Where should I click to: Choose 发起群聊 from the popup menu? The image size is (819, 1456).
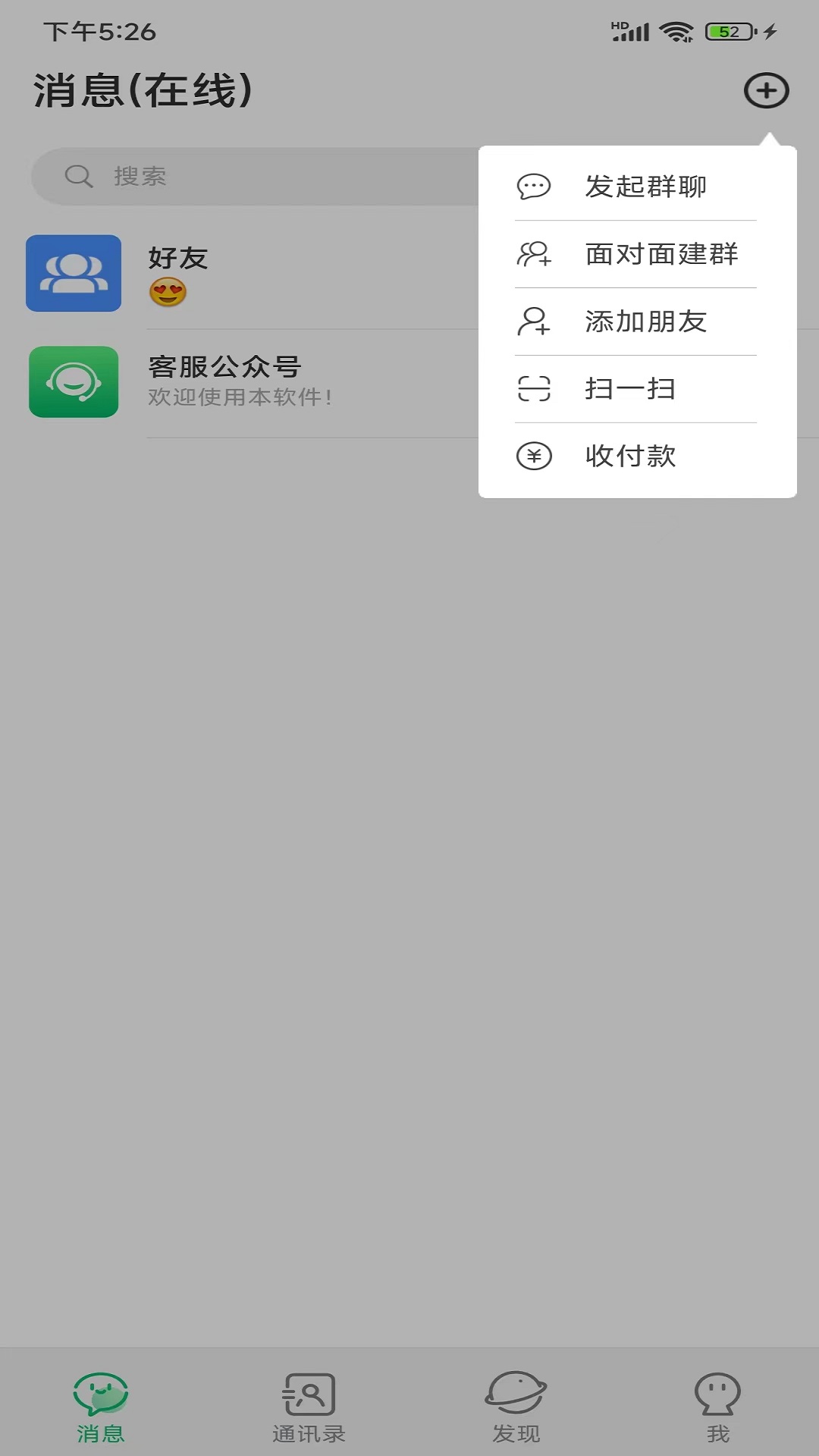tap(645, 187)
